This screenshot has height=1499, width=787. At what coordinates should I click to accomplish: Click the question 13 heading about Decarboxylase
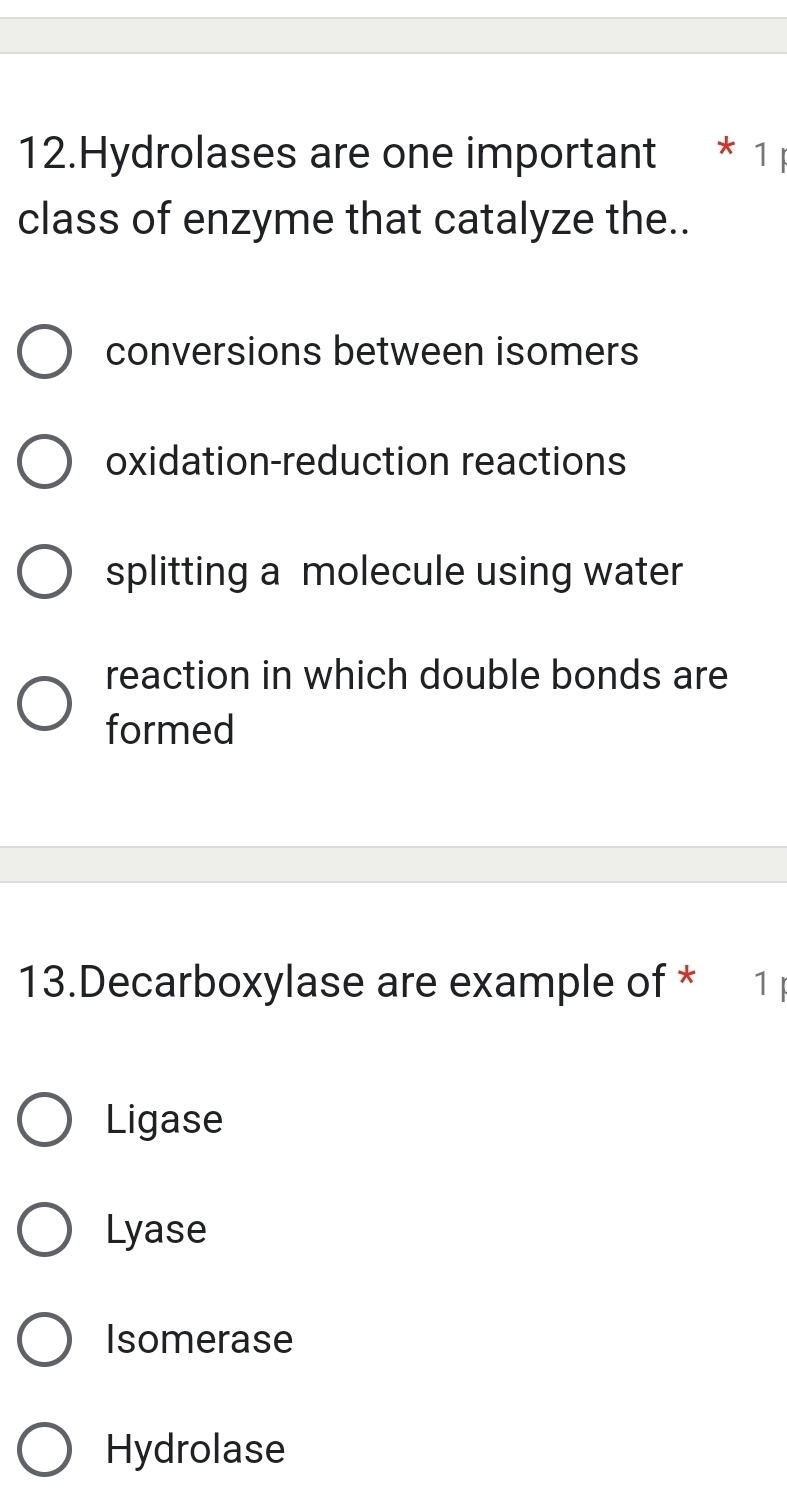(330, 982)
